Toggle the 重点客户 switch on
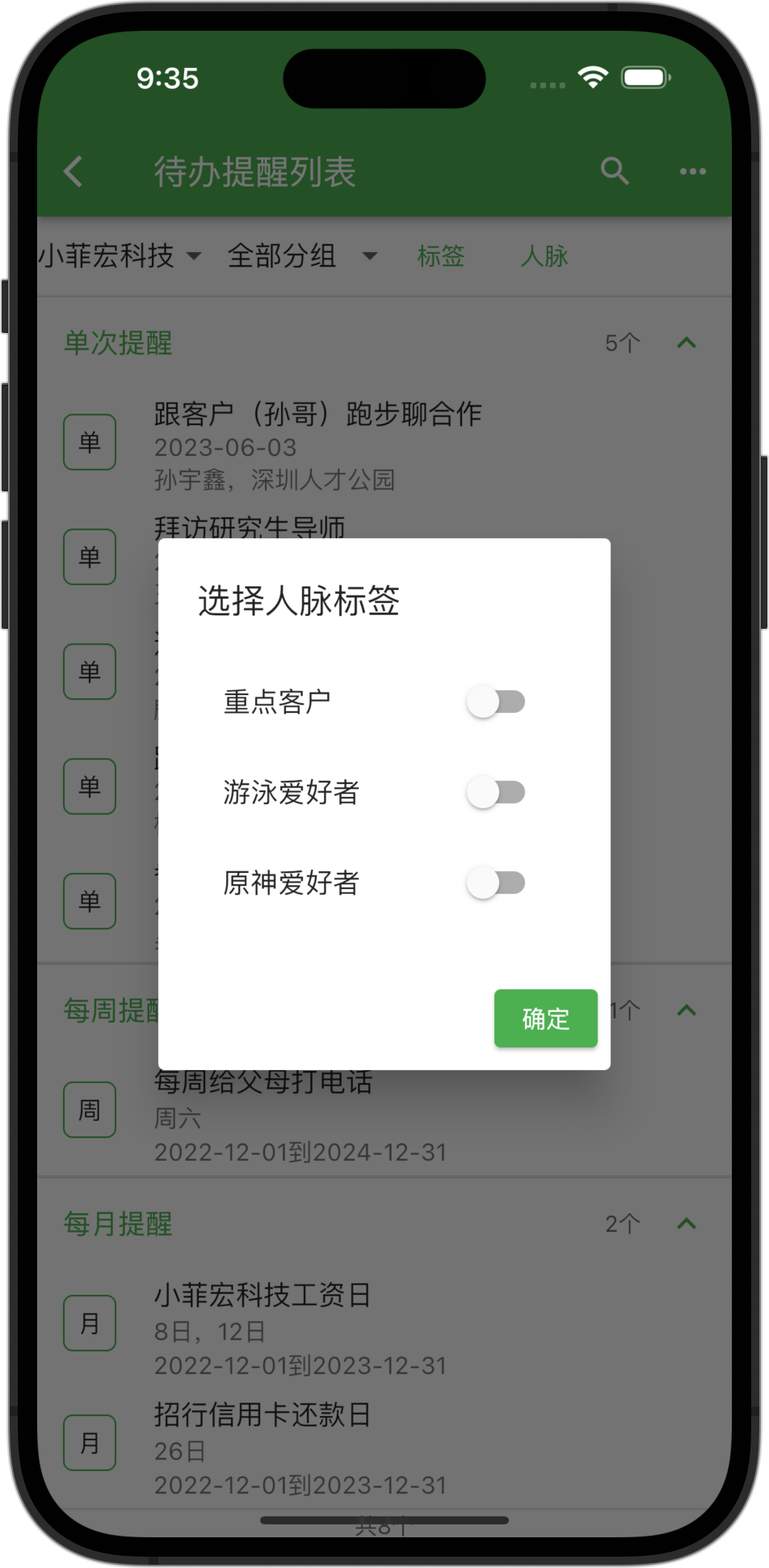Viewport: 769px width, 1568px height. pyautogui.click(x=495, y=702)
